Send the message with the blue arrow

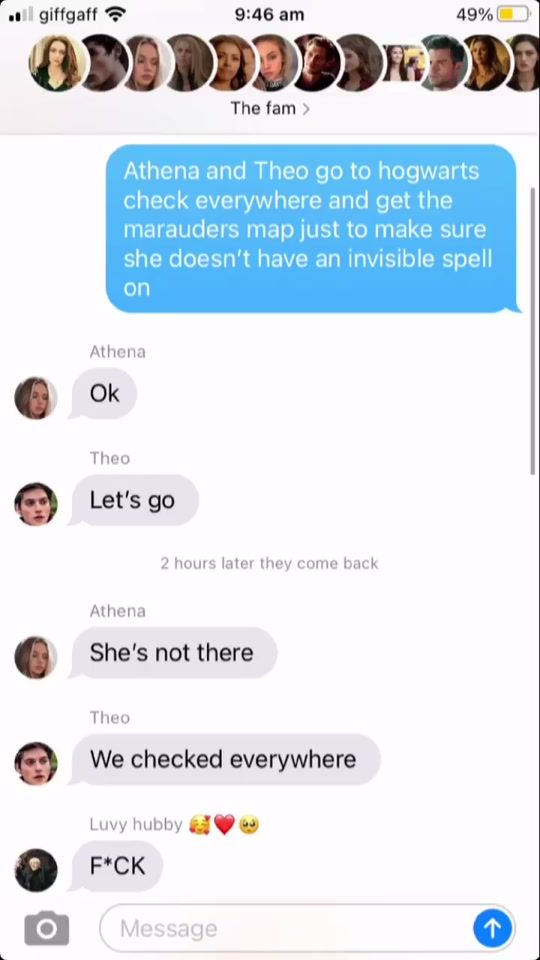(x=492, y=928)
